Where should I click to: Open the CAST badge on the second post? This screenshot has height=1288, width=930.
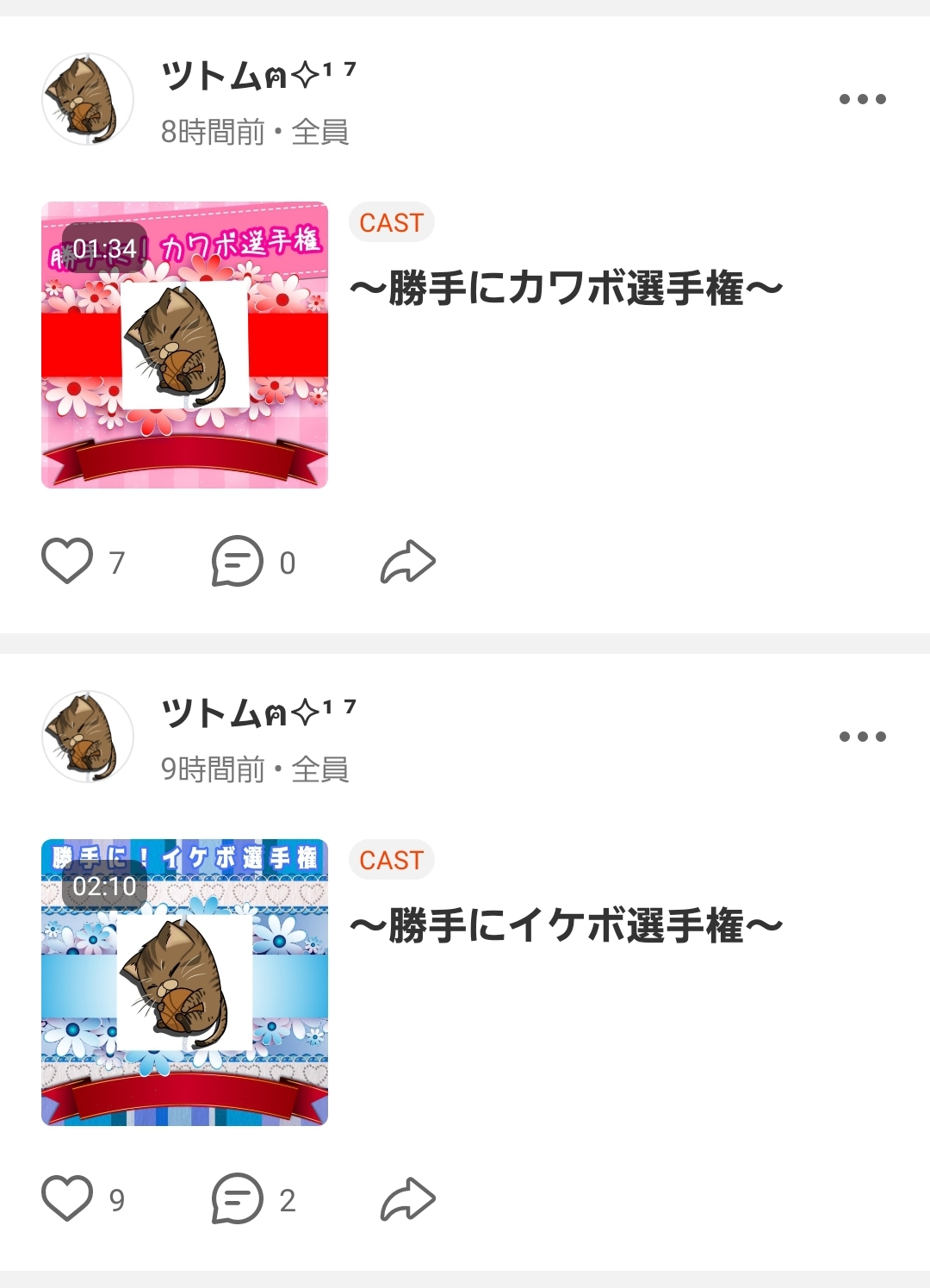(x=391, y=860)
